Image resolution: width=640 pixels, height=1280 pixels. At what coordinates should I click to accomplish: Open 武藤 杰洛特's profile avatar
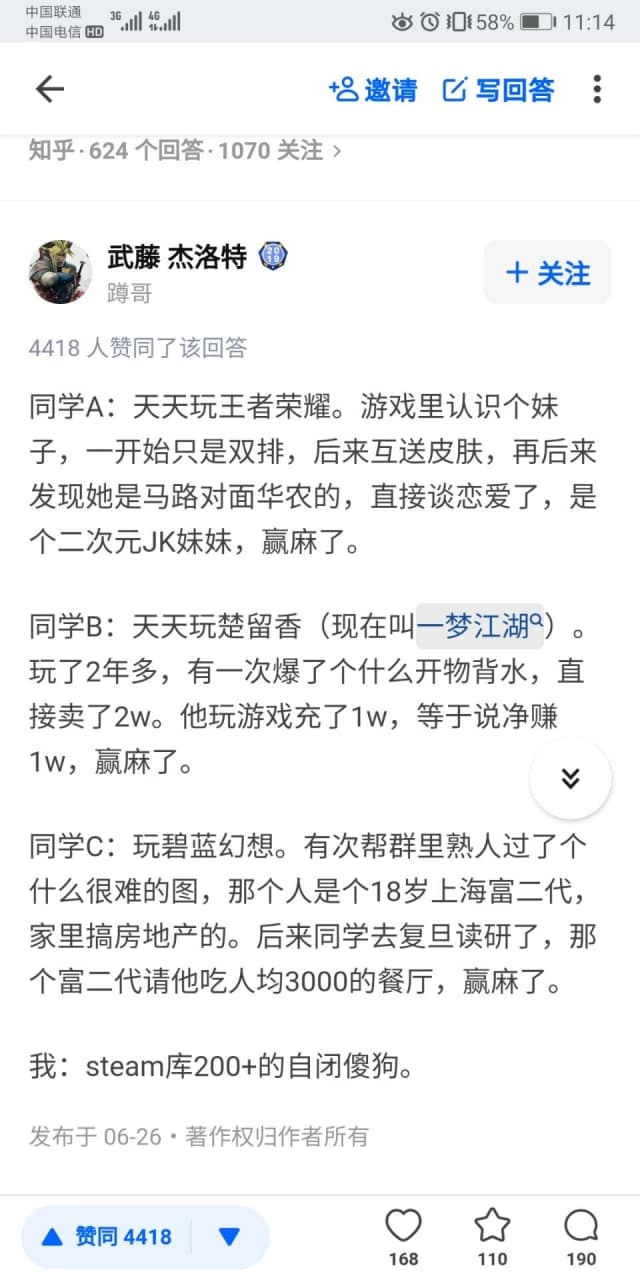pyautogui.click(x=60, y=271)
